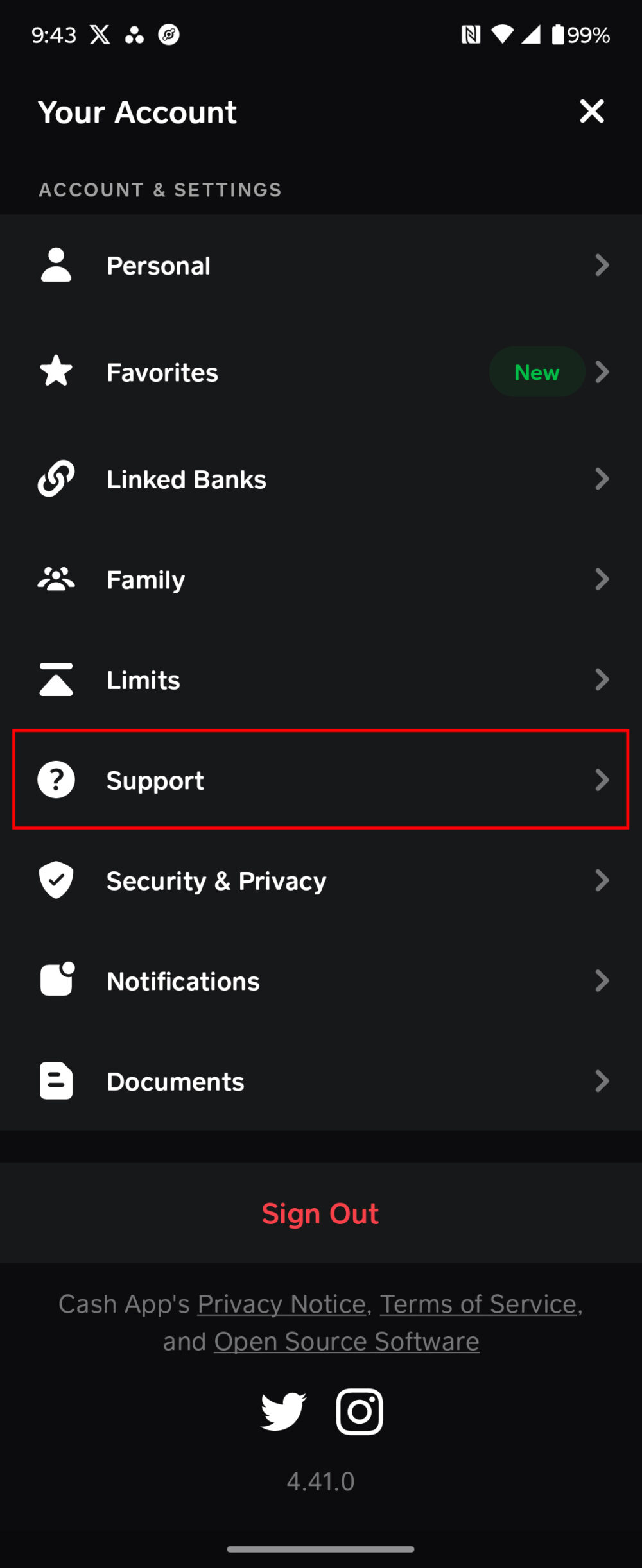Open Personal account settings
642x1568 pixels.
click(x=321, y=266)
